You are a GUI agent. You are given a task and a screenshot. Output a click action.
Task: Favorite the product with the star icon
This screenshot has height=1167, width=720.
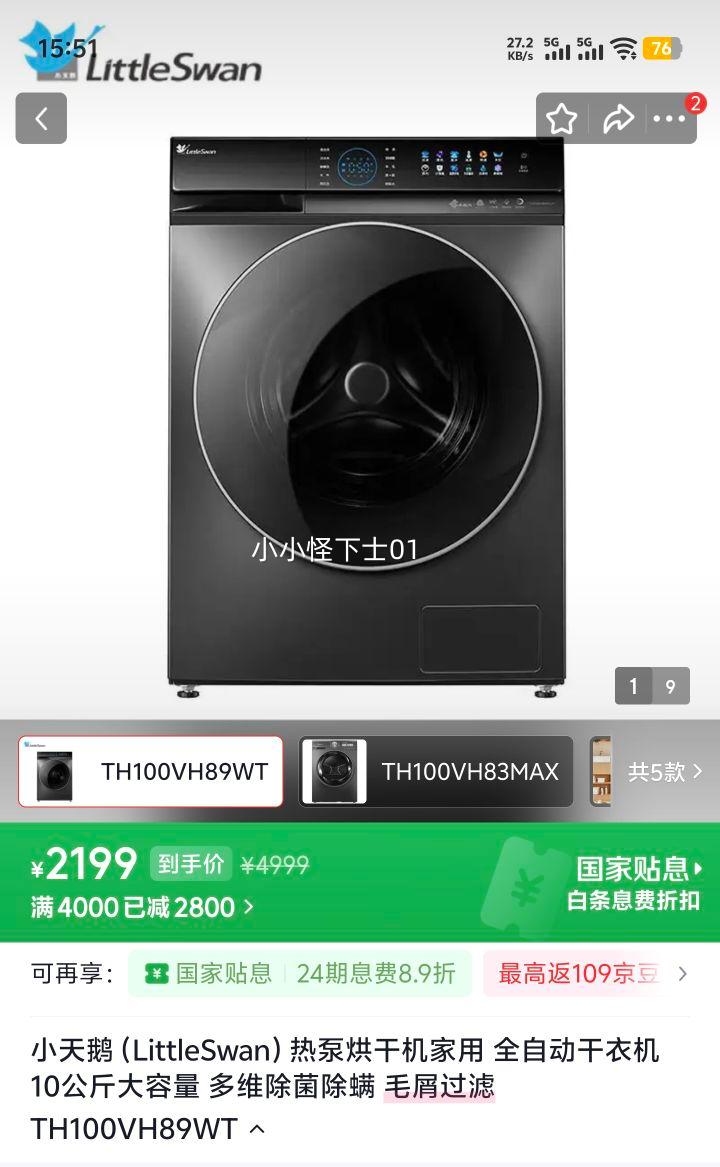pos(562,118)
